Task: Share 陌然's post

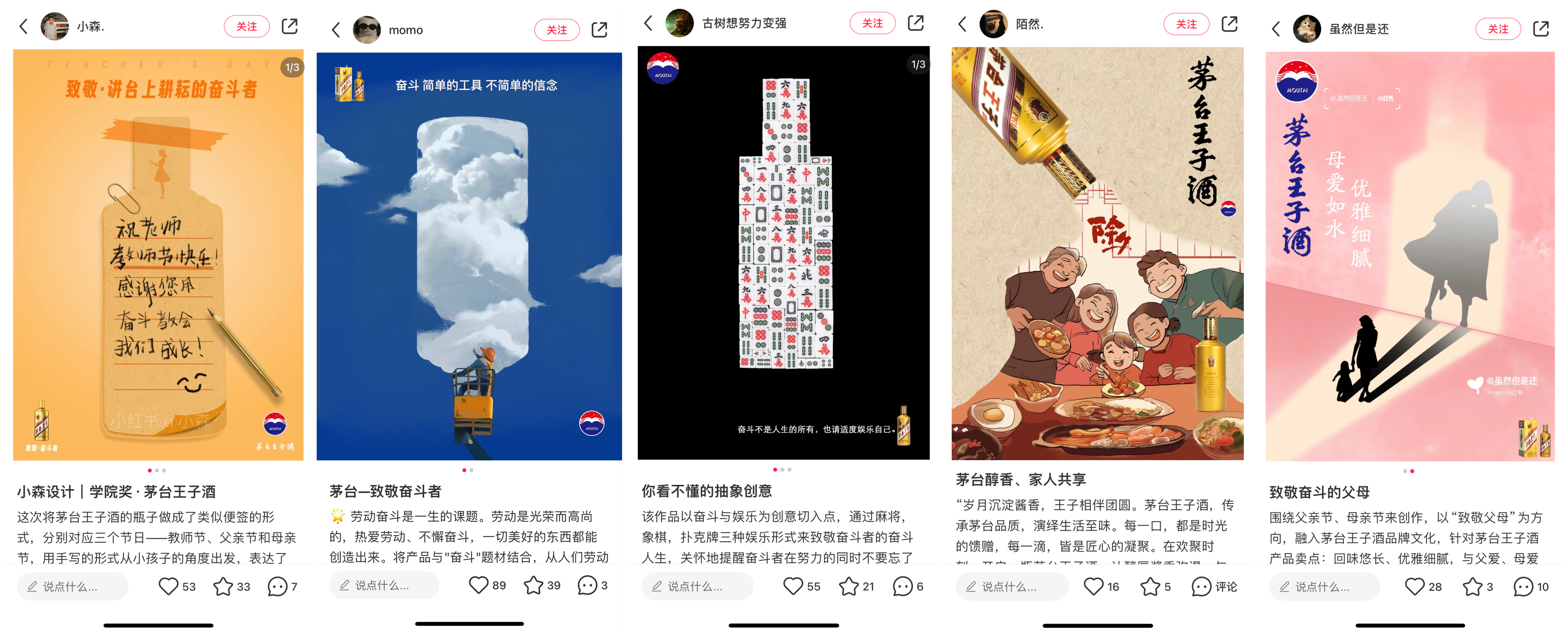Action: (1229, 24)
